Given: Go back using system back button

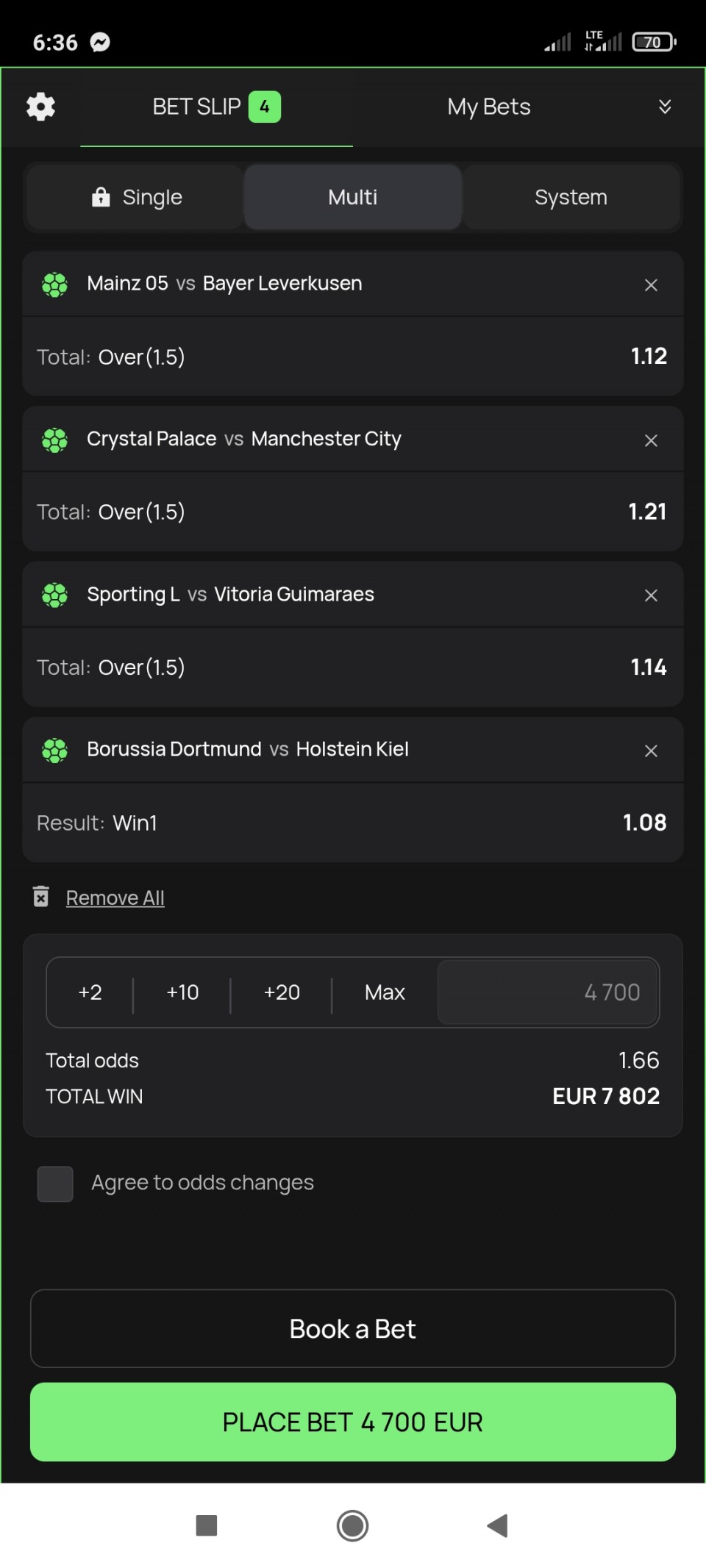Looking at the screenshot, I should point(498,1525).
